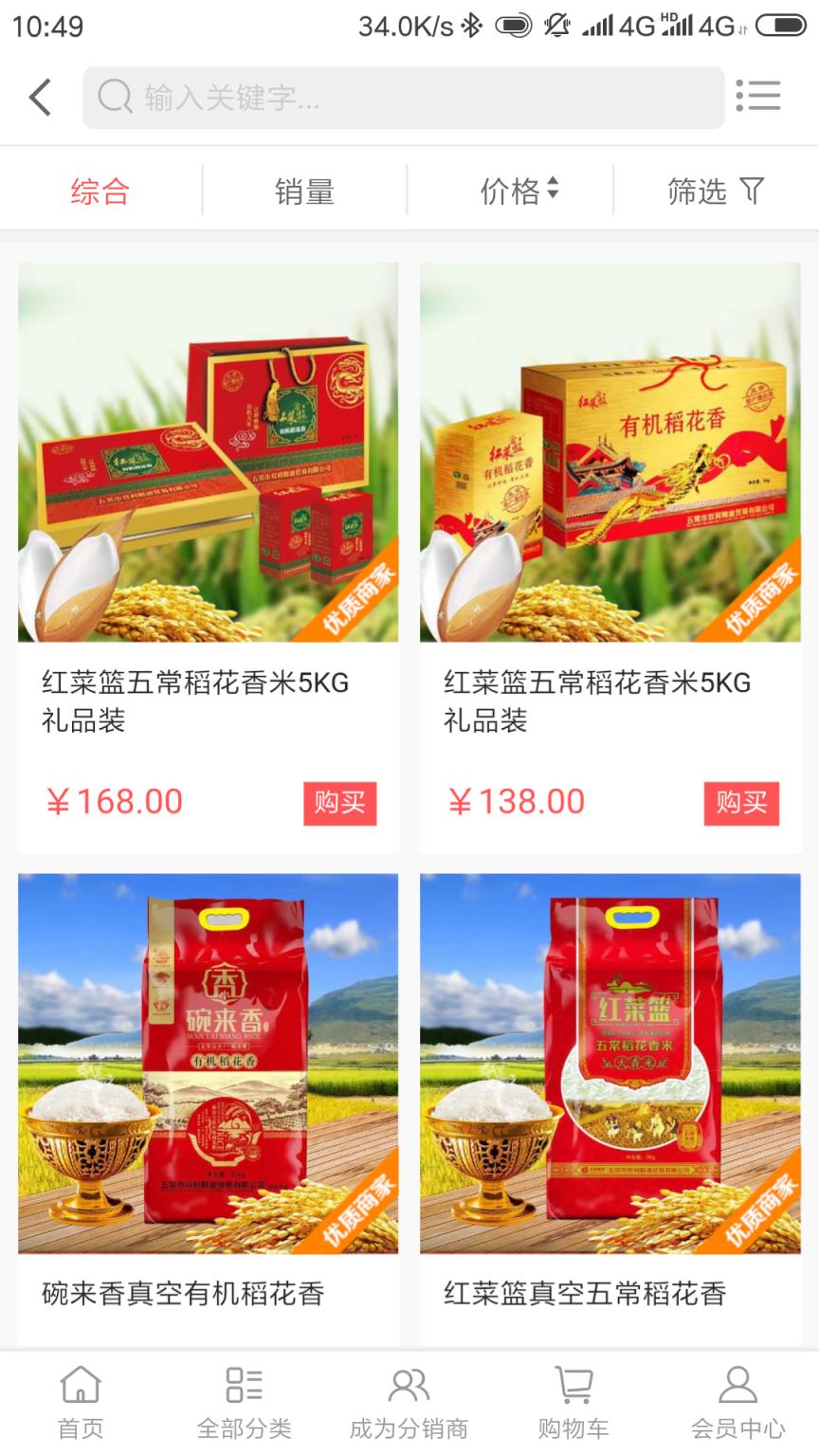The width and height of the screenshot is (819, 1456).
Task: Tap the magnifier icon in search bar
Action: pos(114,97)
